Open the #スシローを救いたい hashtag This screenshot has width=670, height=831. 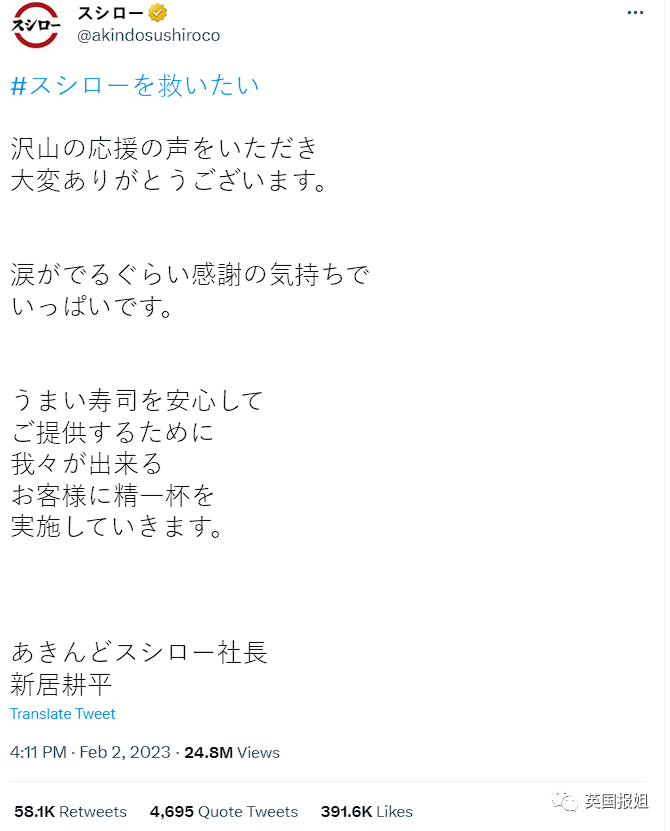[x=135, y=85]
